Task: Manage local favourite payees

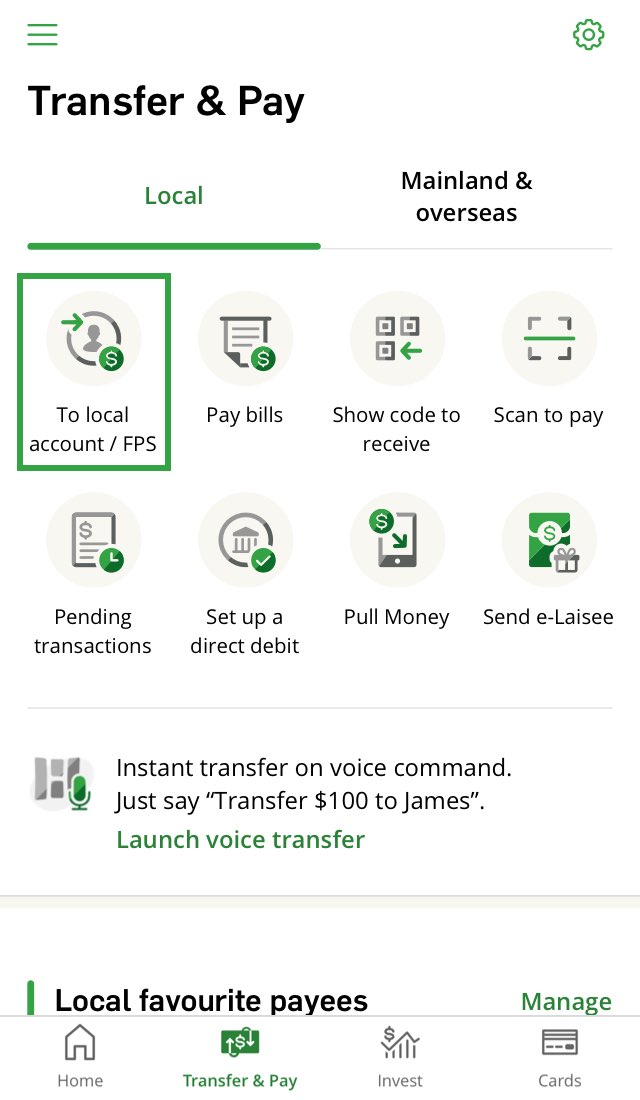Action: 566,1001
